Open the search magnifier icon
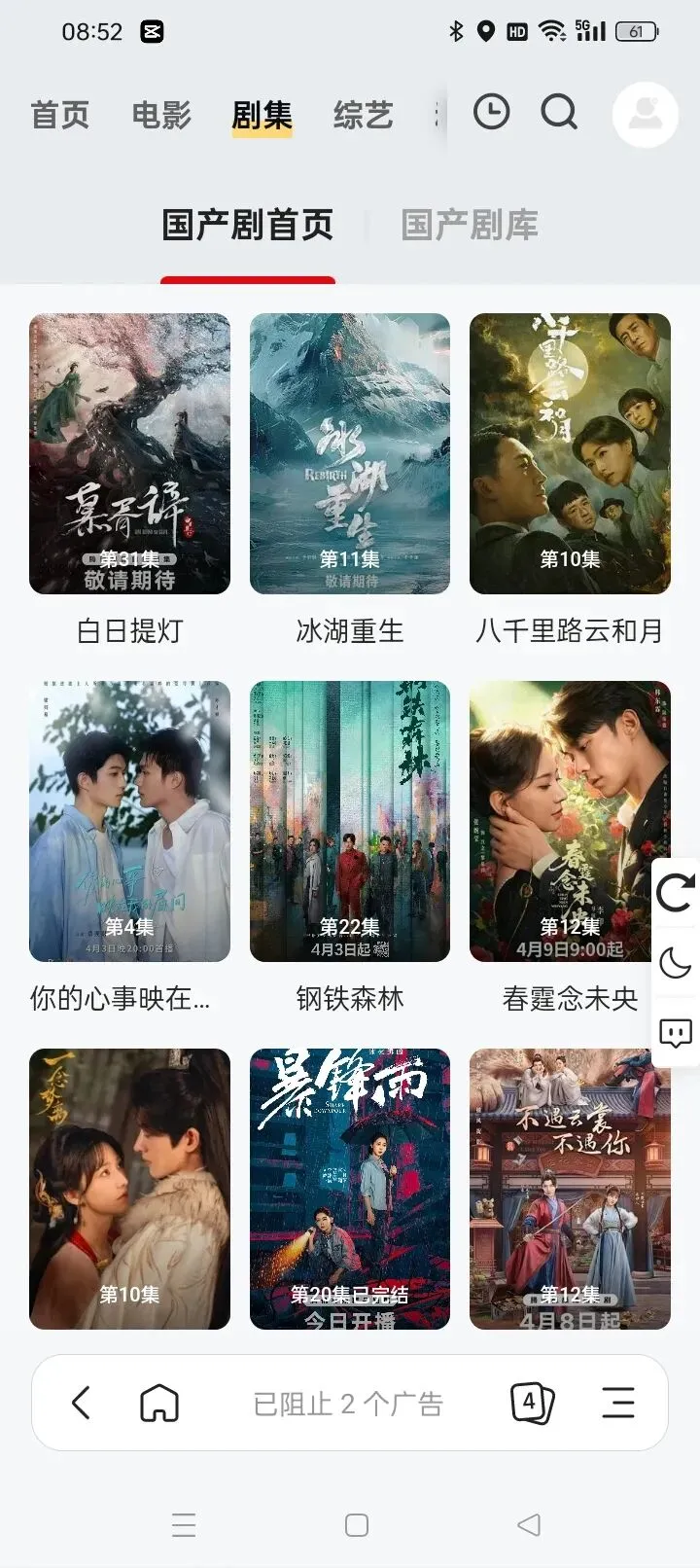This screenshot has height=1568, width=700. 559,113
